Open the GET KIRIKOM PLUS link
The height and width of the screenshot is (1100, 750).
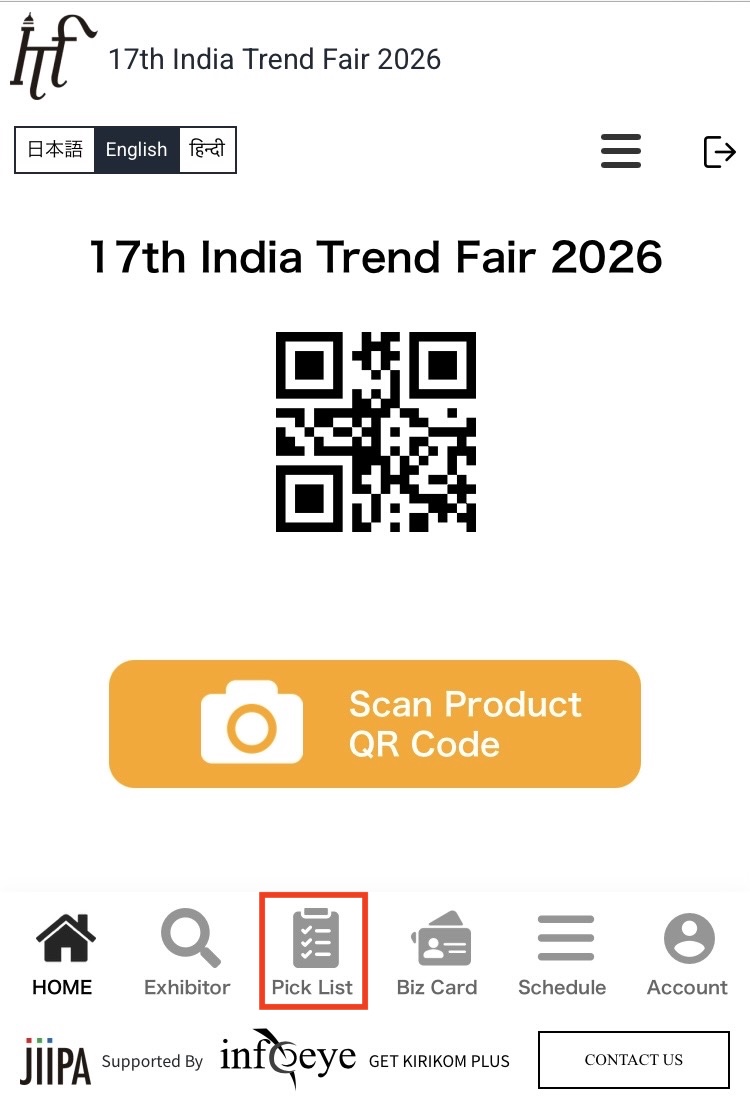(x=439, y=1061)
